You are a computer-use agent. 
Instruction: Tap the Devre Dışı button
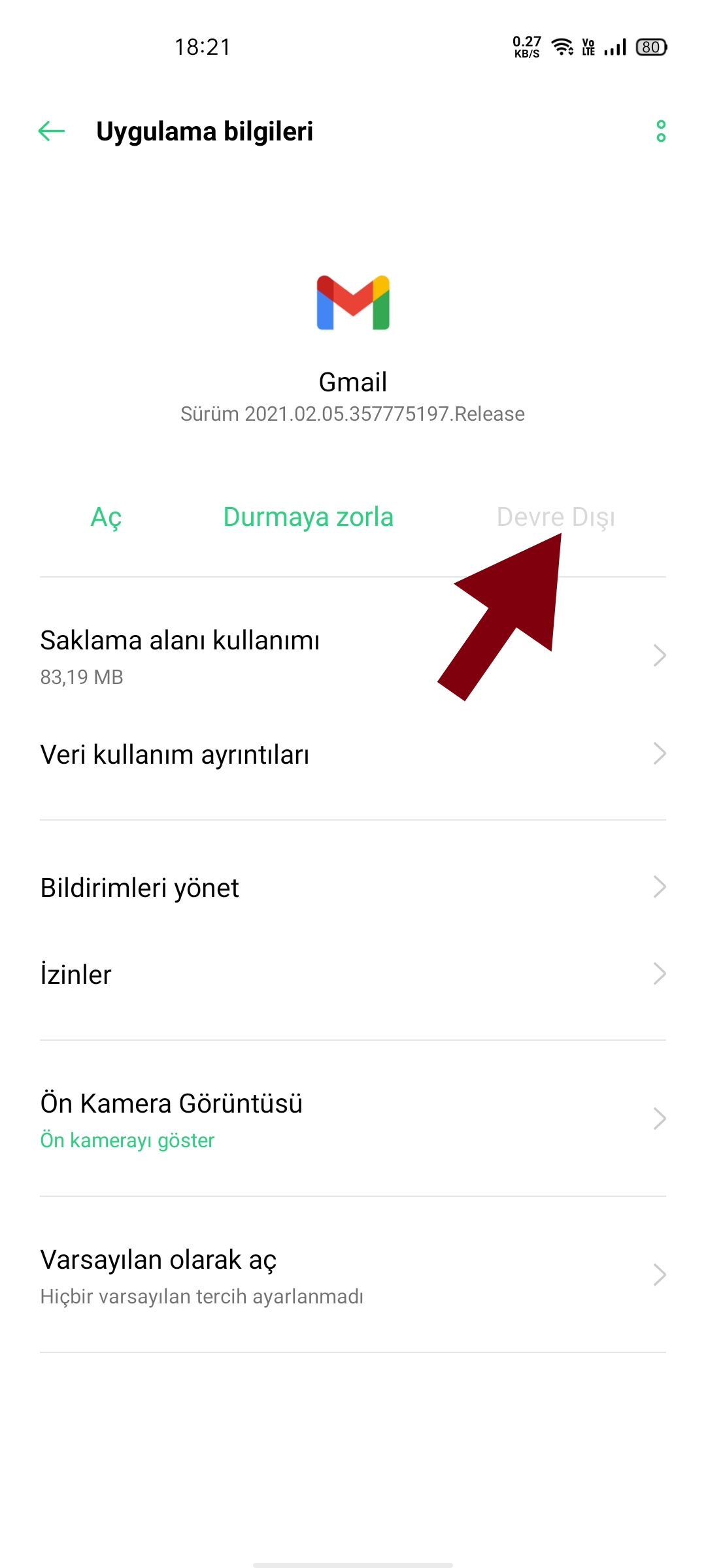click(x=556, y=517)
